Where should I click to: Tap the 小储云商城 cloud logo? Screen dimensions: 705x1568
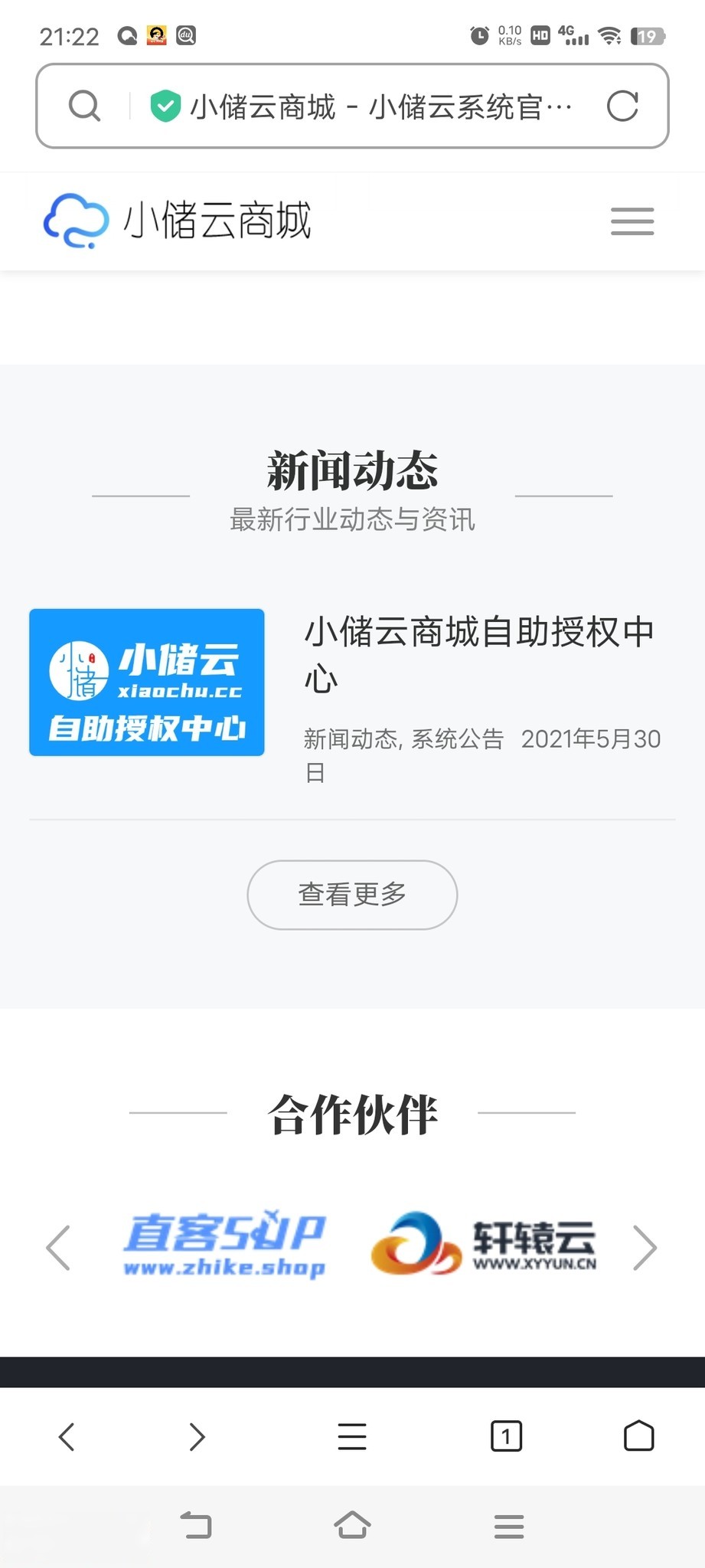74,220
